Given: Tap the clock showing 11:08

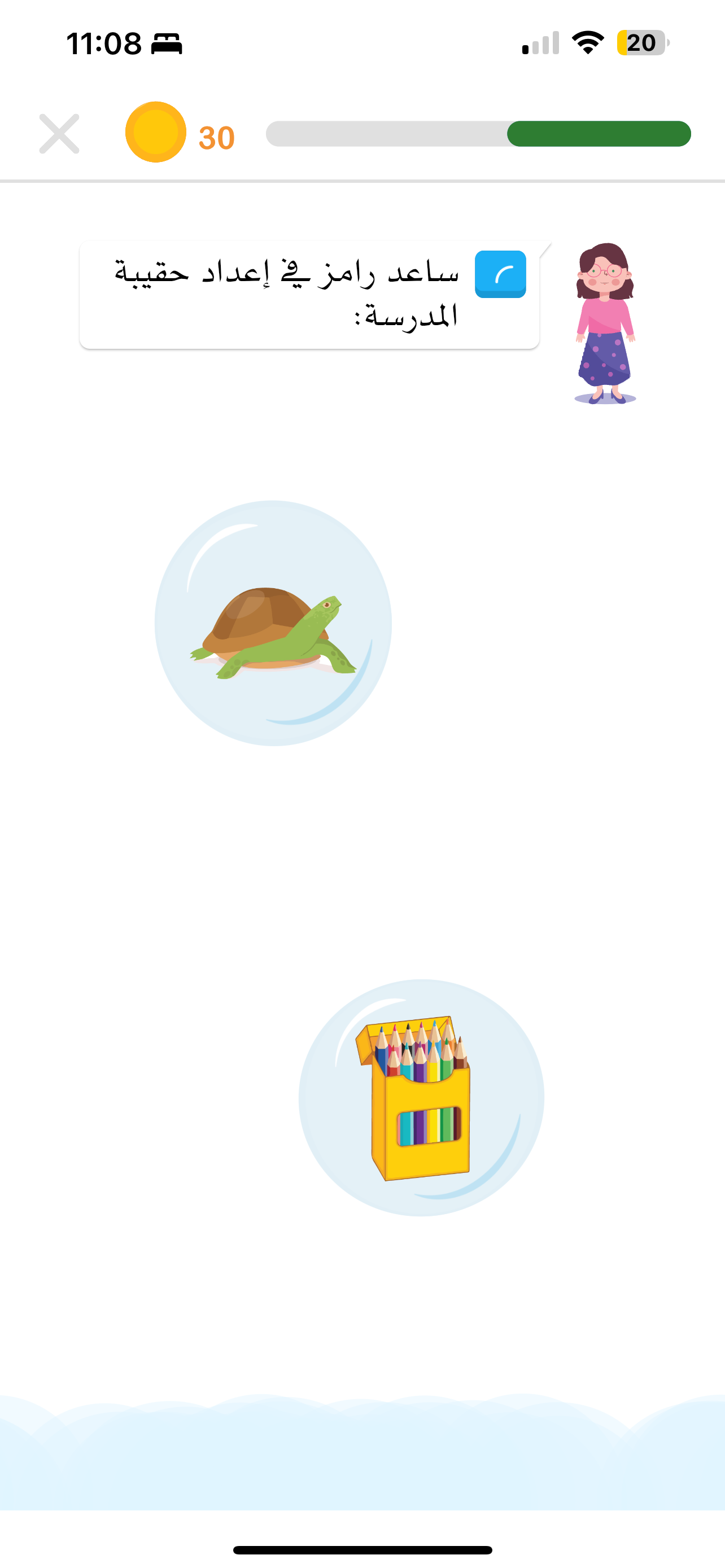Looking at the screenshot, I should tap(103, 42).
